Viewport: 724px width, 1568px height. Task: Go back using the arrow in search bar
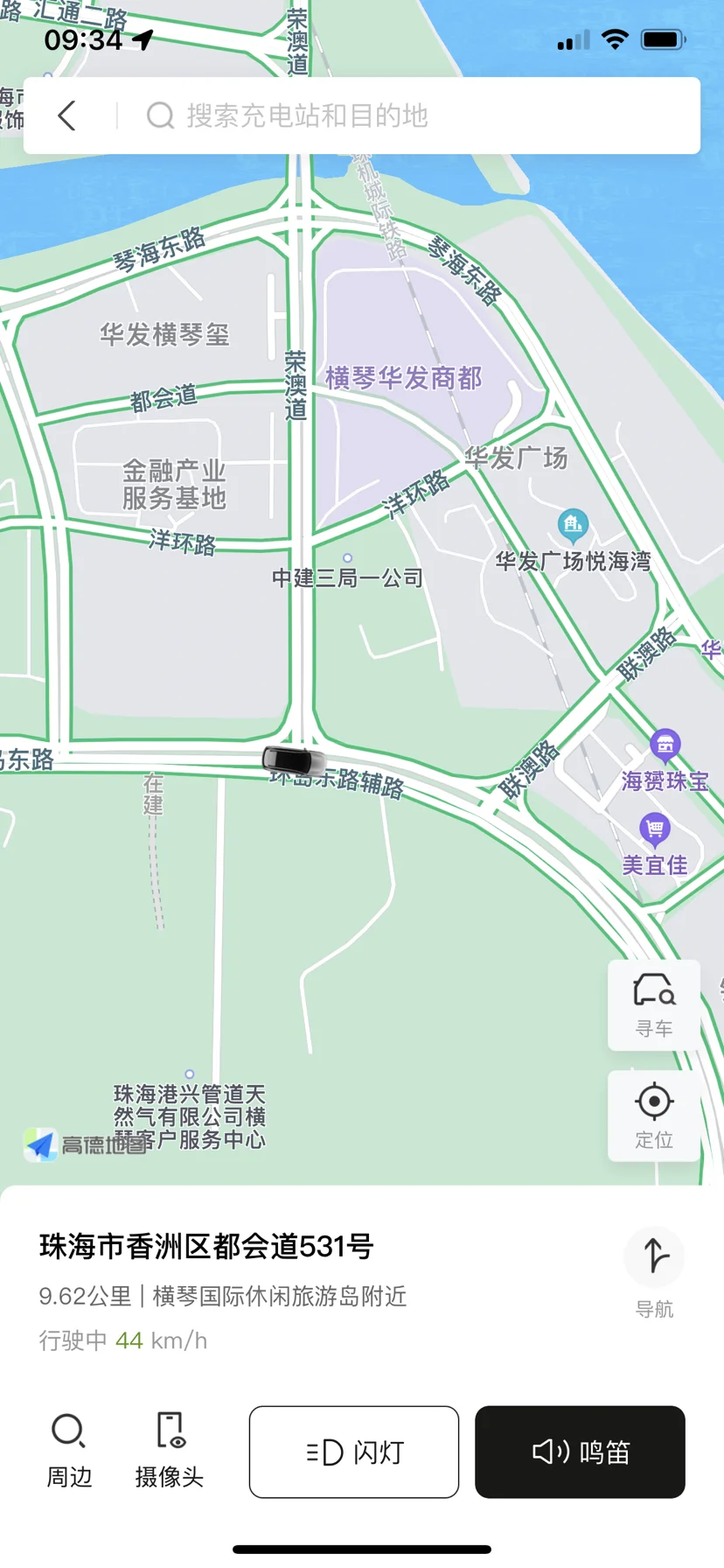(67, 115)
